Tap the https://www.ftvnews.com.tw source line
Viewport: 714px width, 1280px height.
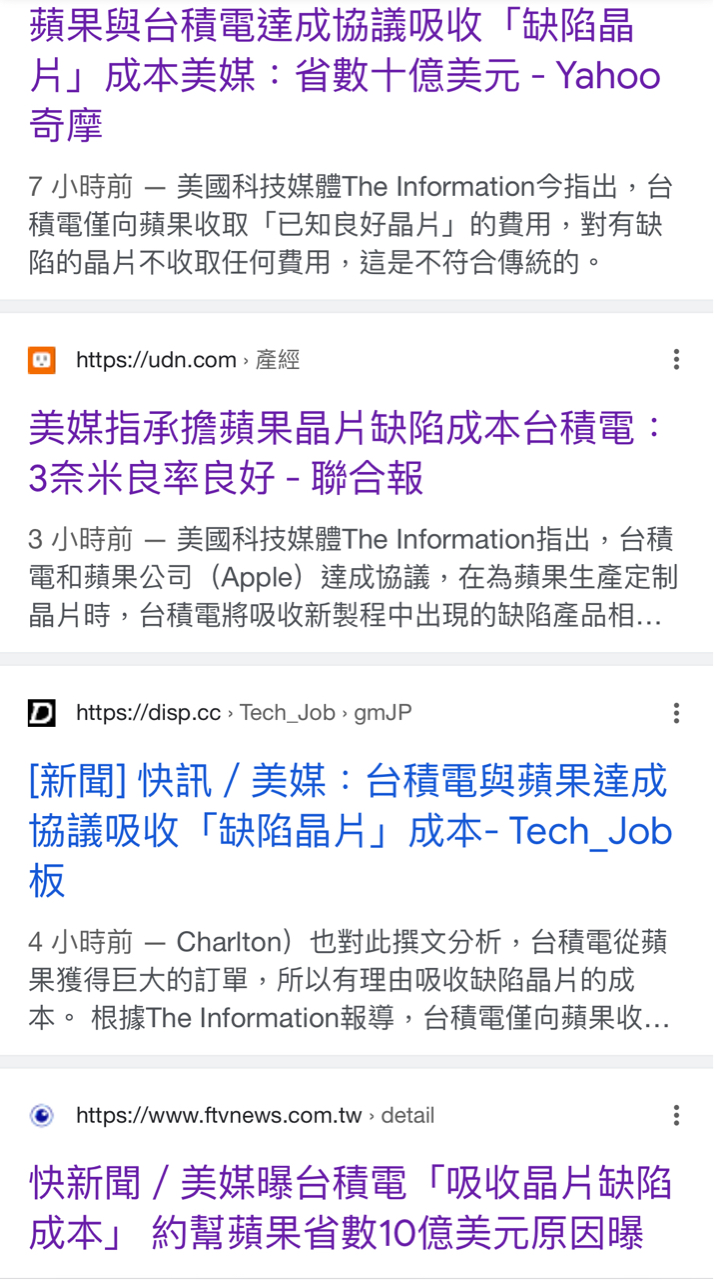[x=231, y=1116]
